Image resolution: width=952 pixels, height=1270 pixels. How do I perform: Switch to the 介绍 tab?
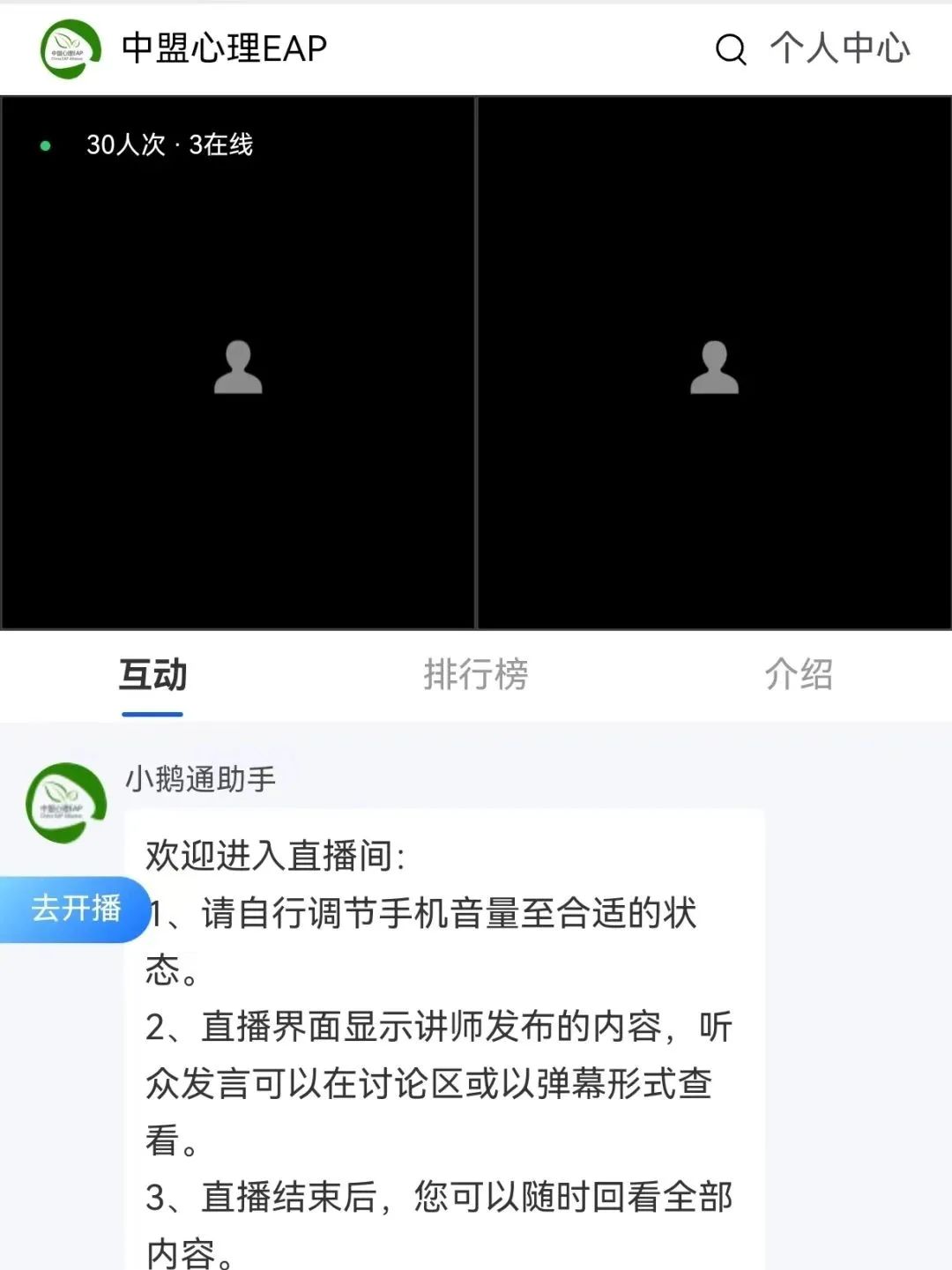click(x=799, y=675)
